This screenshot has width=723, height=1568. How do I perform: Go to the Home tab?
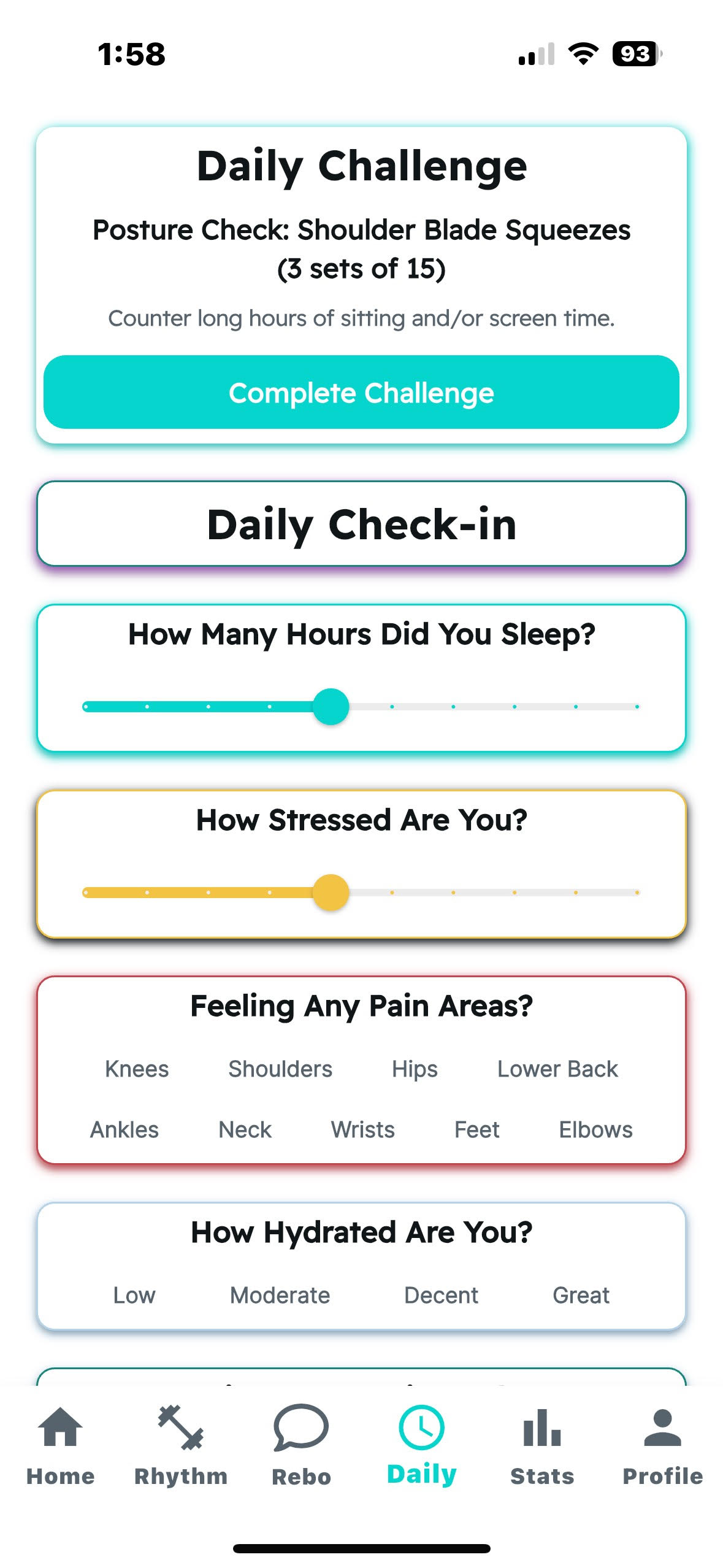[x=60, y=1446]
